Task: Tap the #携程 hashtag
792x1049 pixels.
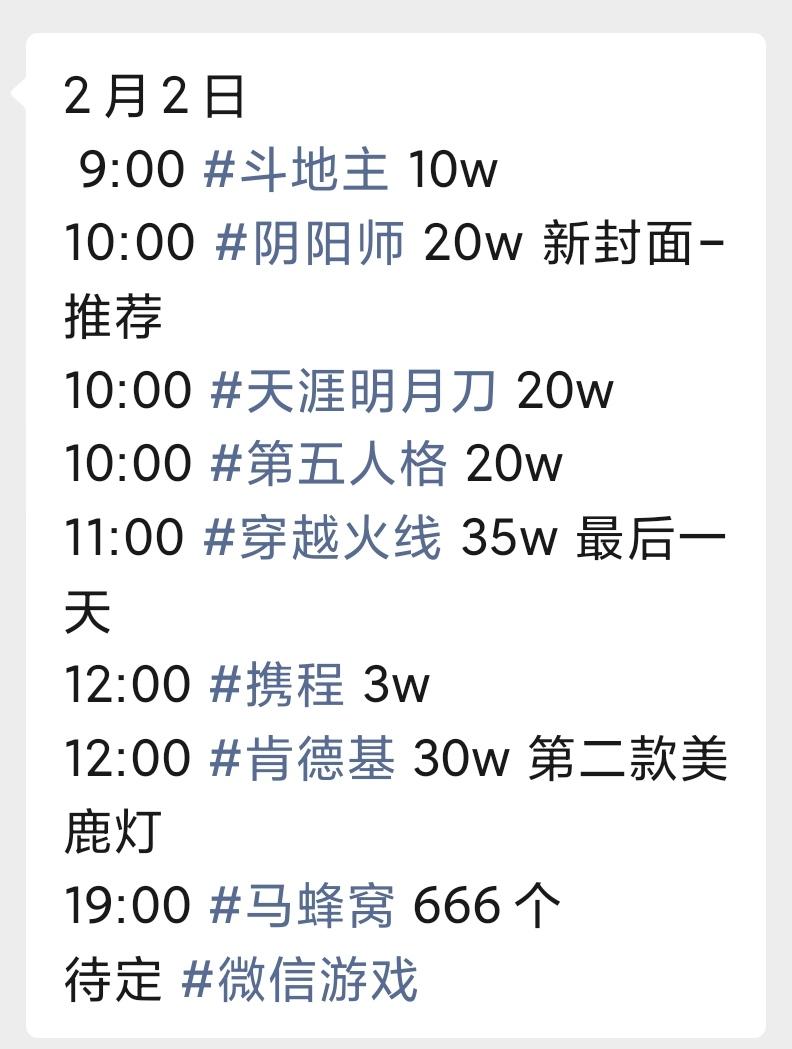Action: coord(278,686)
